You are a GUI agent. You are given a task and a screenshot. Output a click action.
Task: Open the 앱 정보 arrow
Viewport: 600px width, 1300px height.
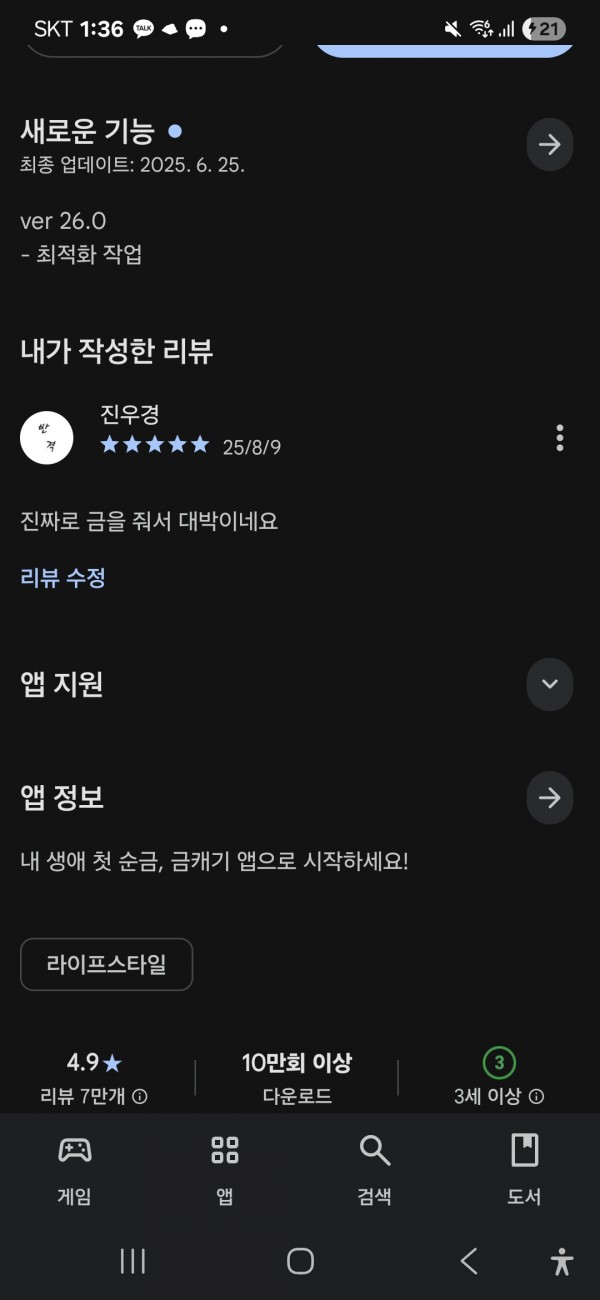tap(549, 798)
